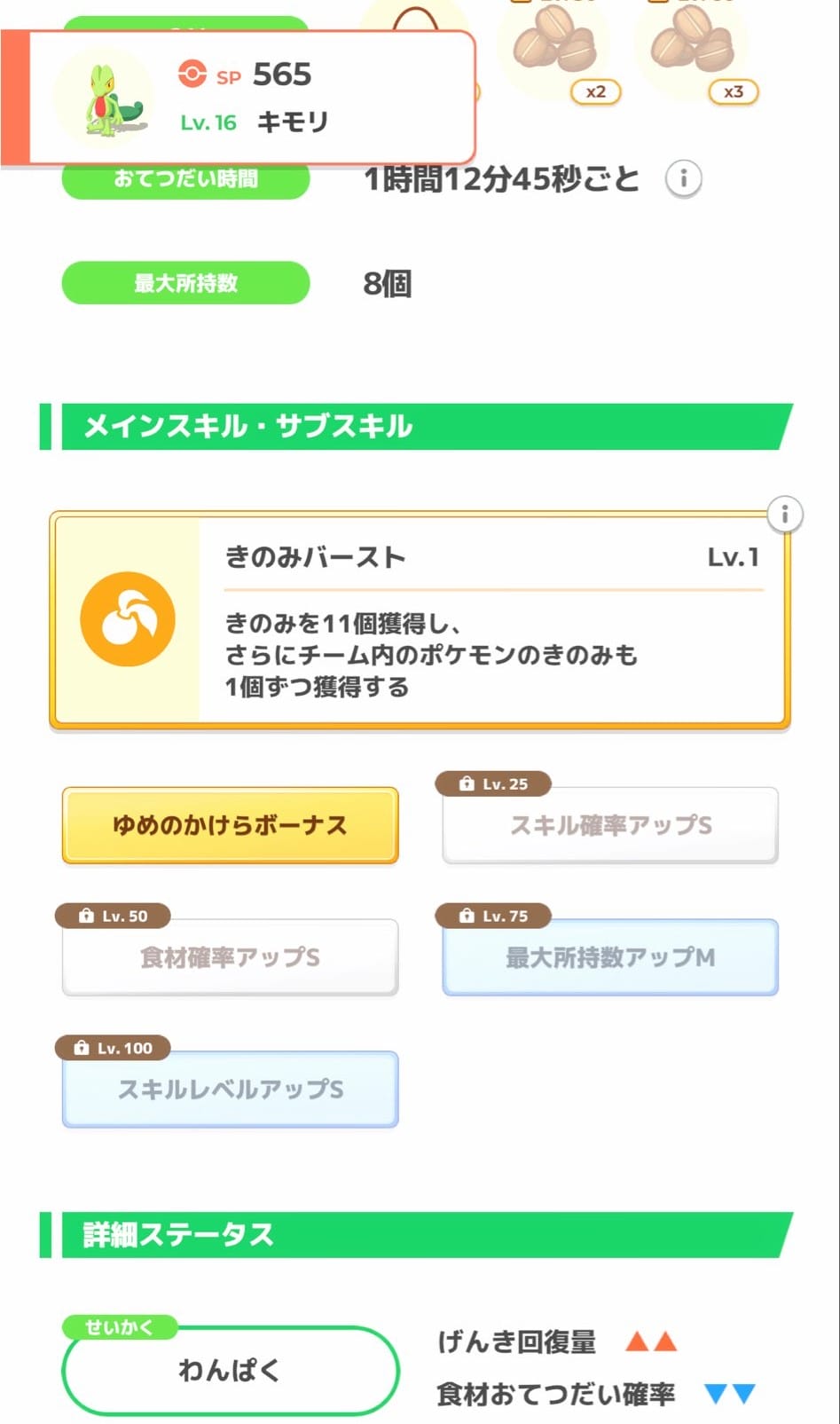This screenshot has height=1424, width=840.
Task: Tap the ゆめのかけらボーナス sub skill
Action: click(230, 825)
